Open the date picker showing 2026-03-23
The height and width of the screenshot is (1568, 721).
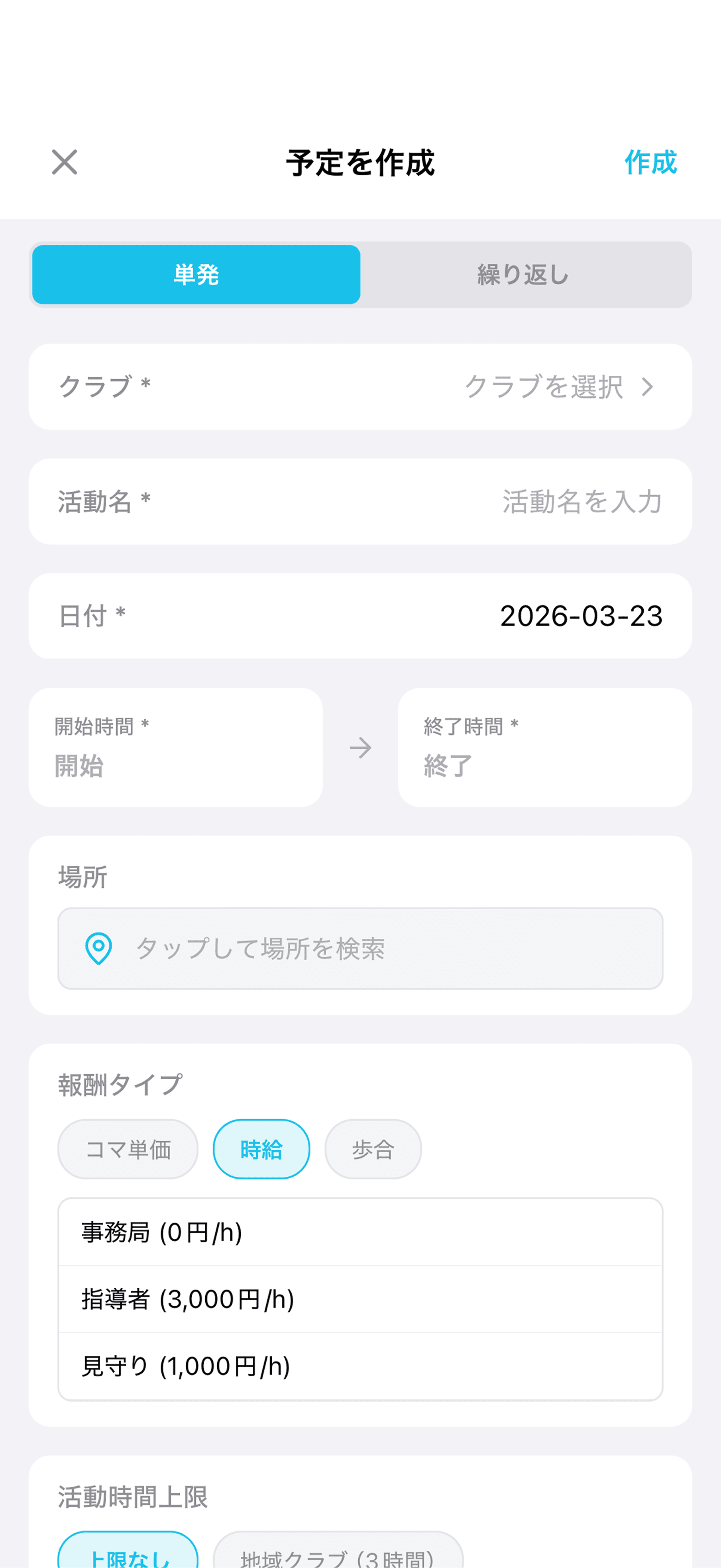tap(580, 616)
